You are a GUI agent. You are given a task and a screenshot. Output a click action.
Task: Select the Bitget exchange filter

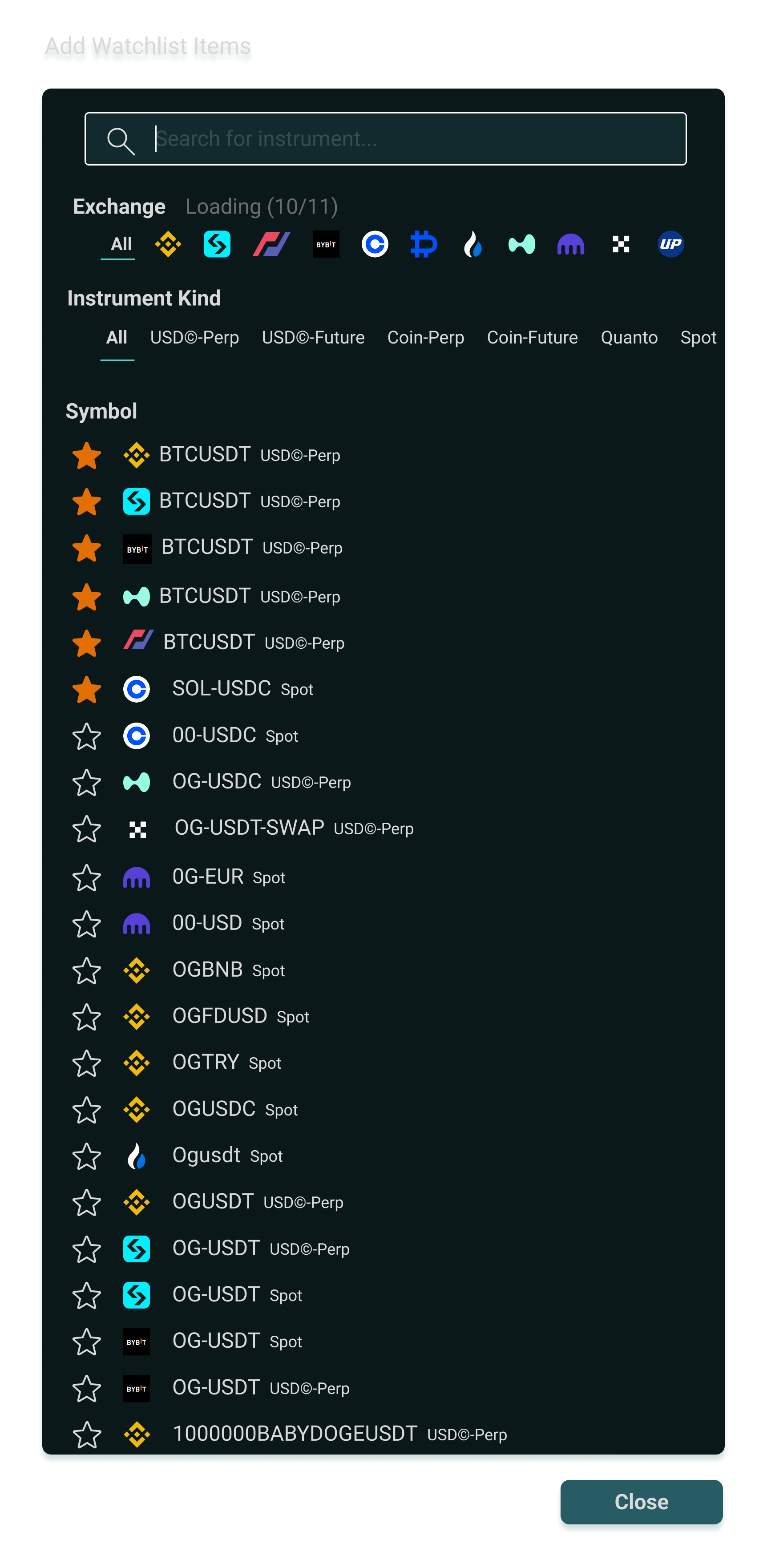point(217,245)
